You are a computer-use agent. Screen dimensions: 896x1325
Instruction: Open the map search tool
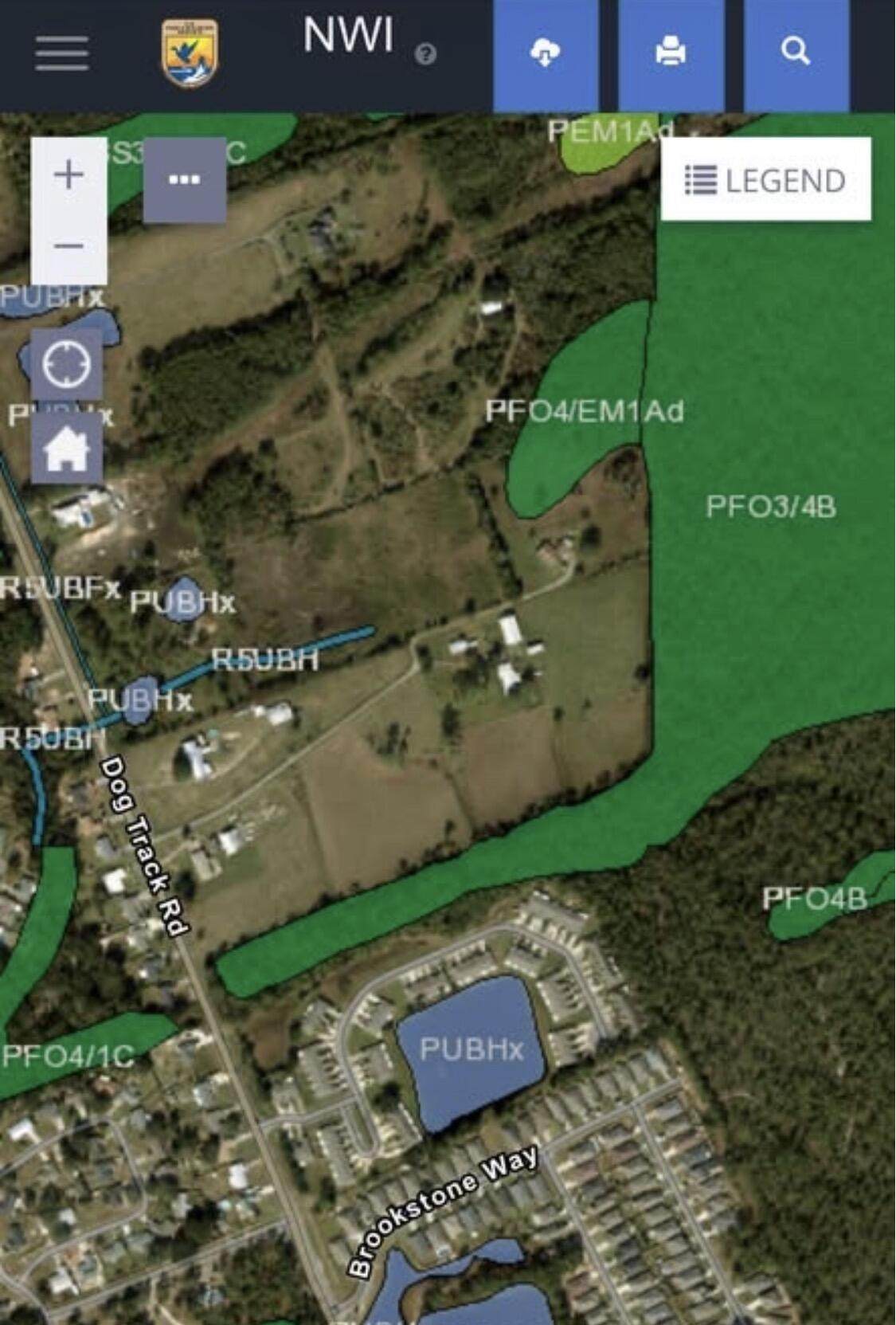pos(796,53)
